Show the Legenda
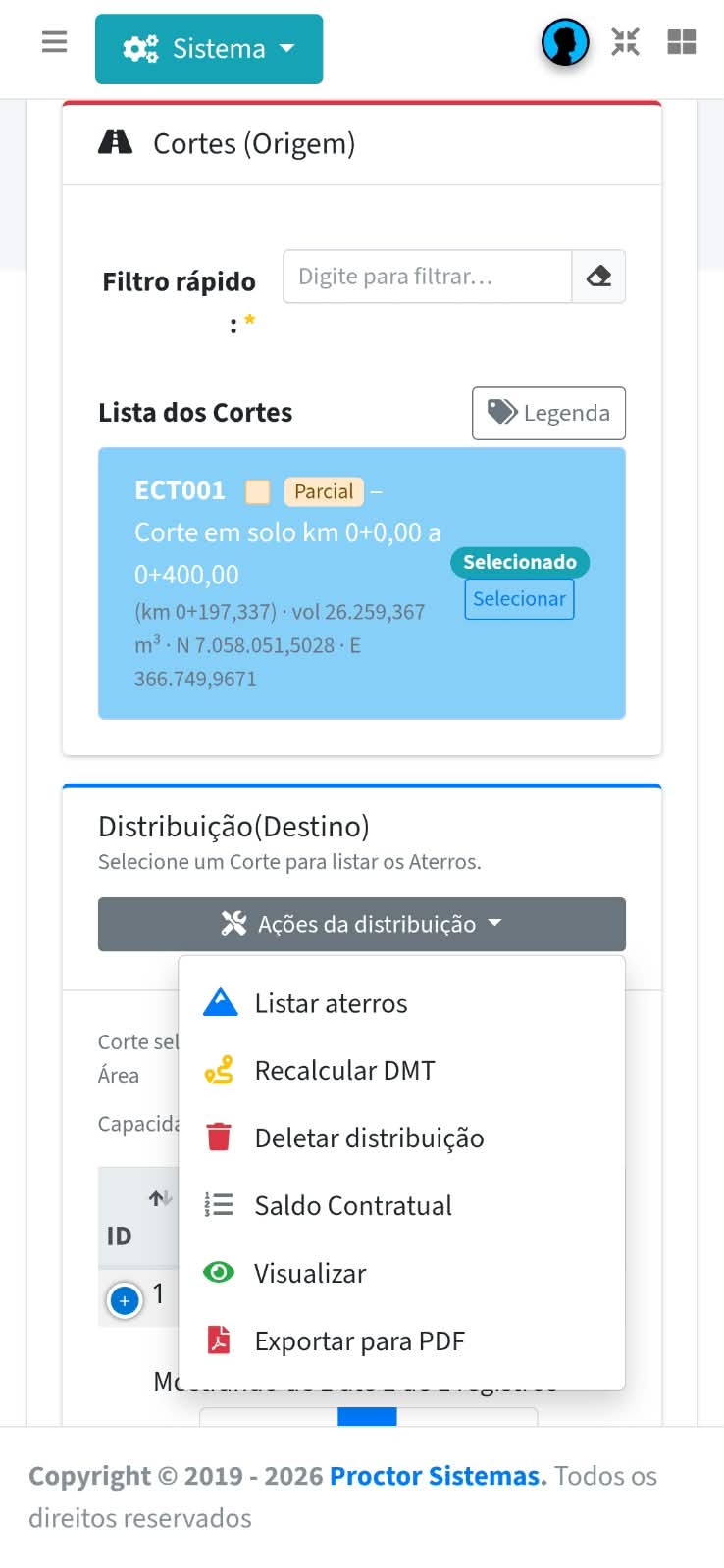Viewport: 724px width, 1568px height. tap(548, 413)
